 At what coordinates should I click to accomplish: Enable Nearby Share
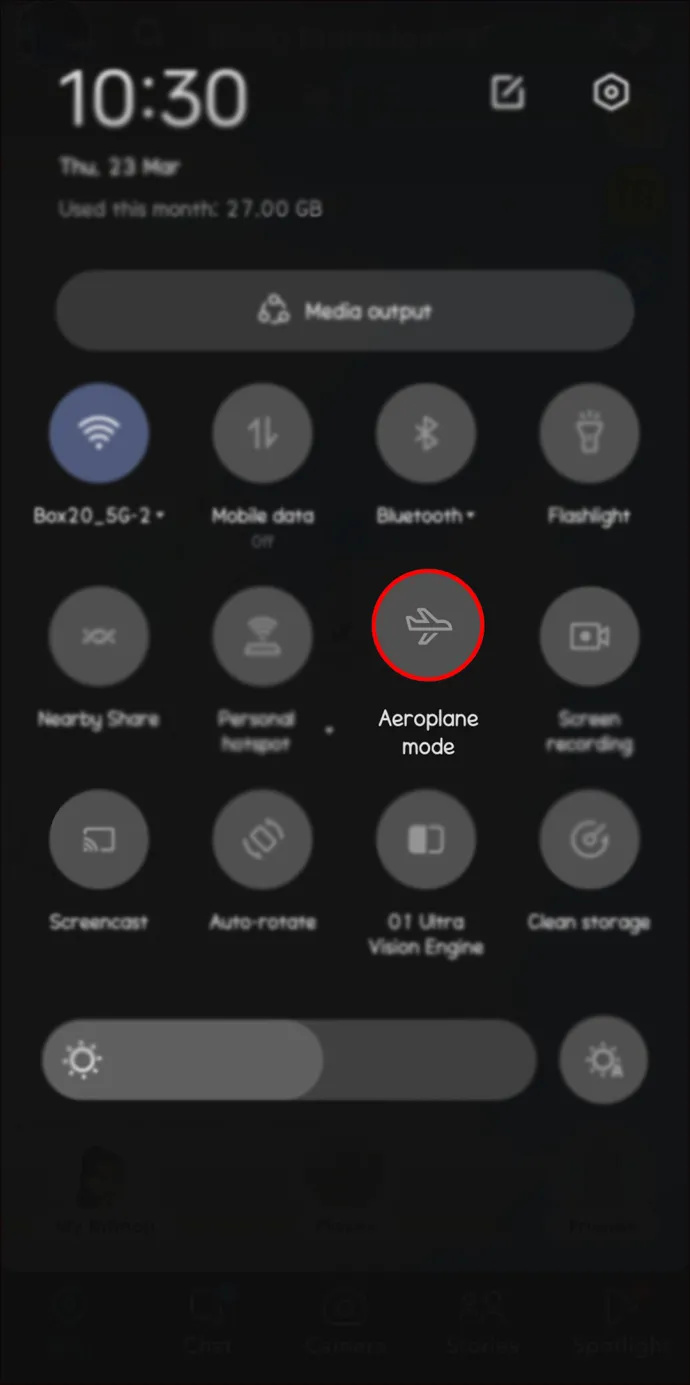99,636
